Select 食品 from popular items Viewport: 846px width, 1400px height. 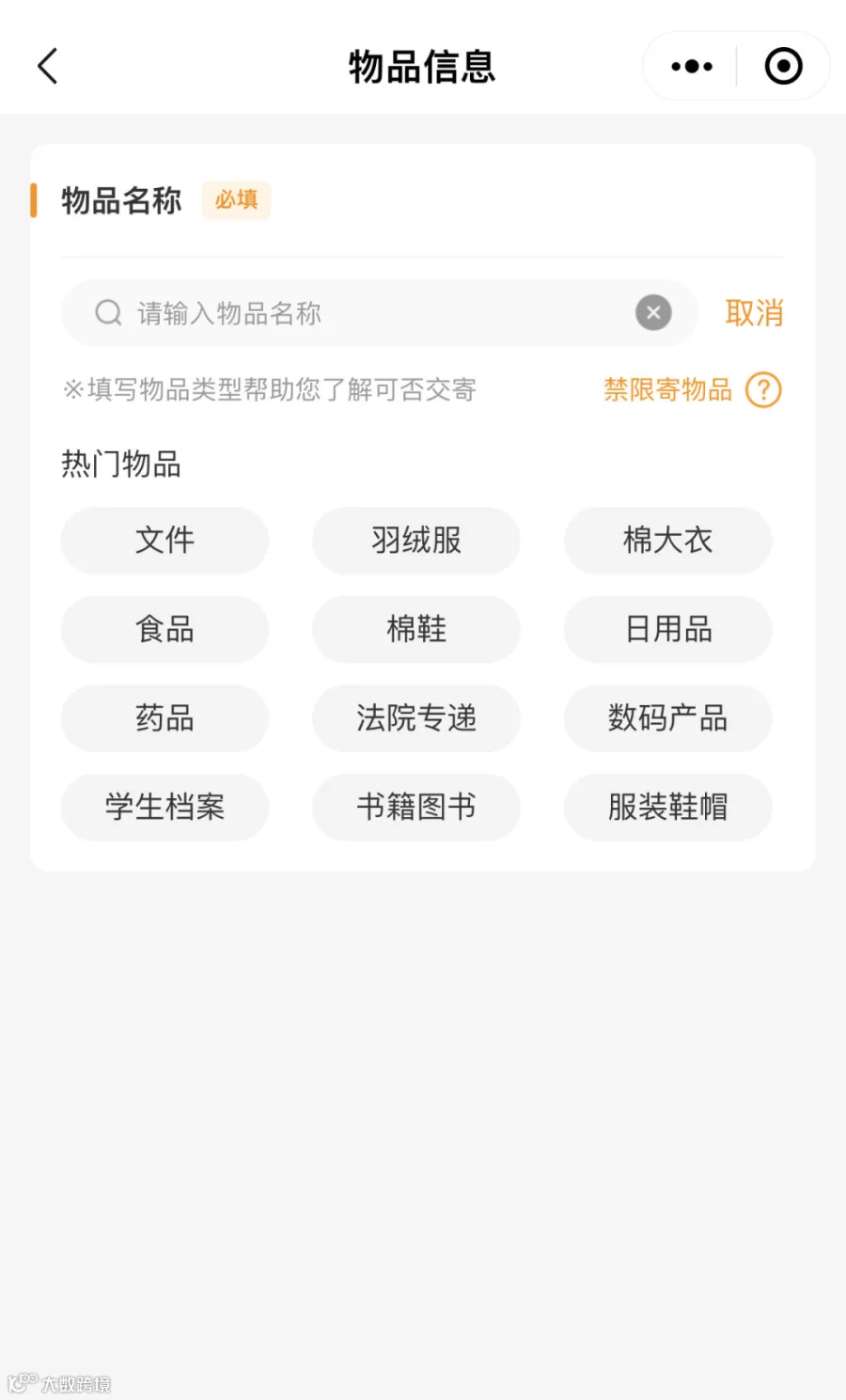click(164, 629)
